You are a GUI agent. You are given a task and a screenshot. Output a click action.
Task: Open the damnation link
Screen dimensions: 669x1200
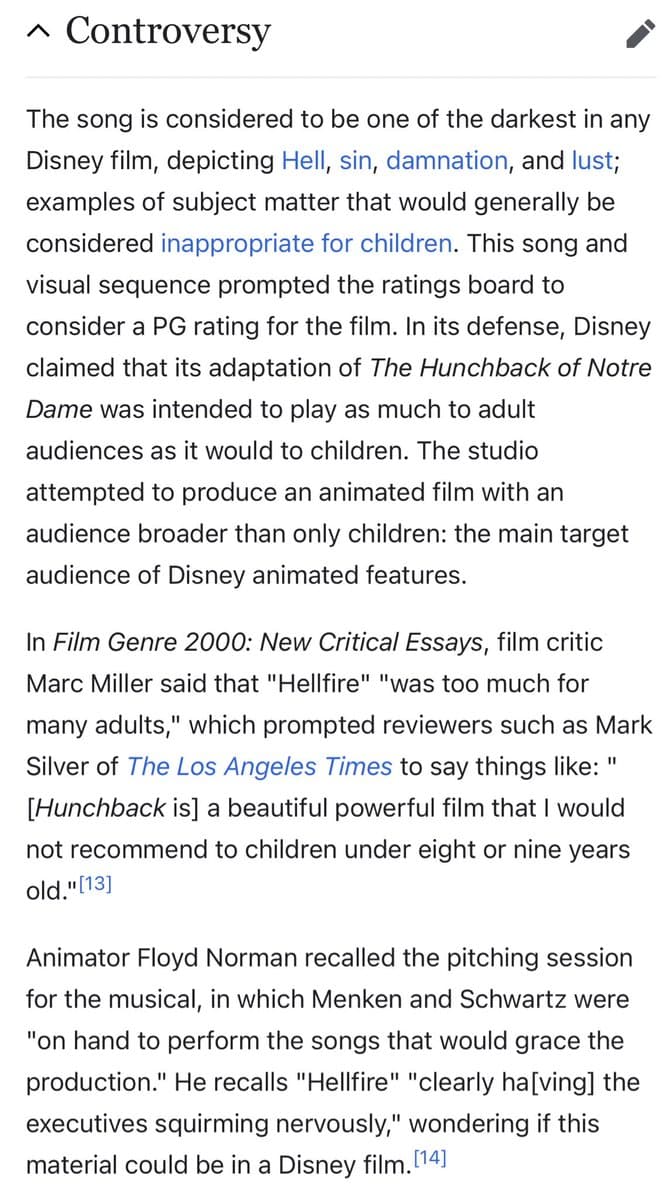446,161
